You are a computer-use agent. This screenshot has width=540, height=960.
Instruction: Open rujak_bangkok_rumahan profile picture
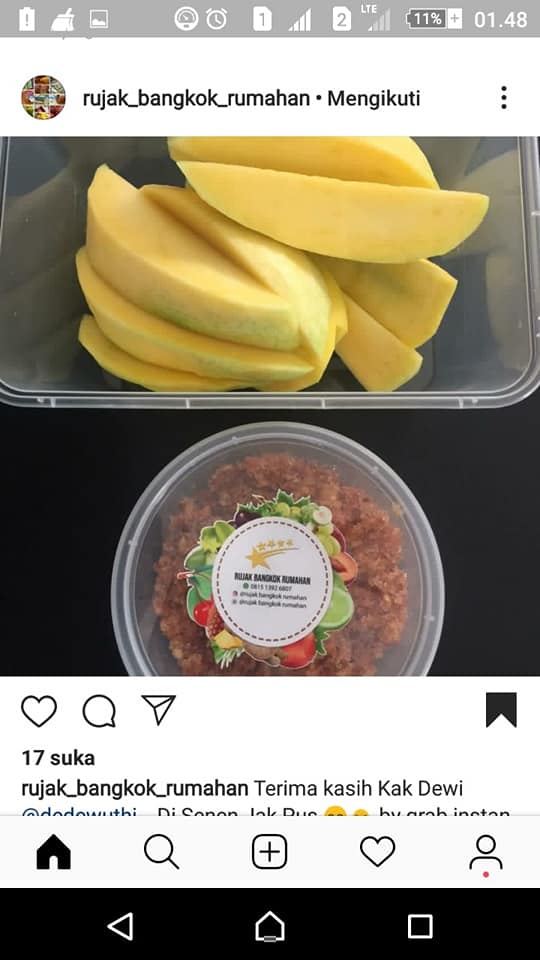[x=43, y=97]
